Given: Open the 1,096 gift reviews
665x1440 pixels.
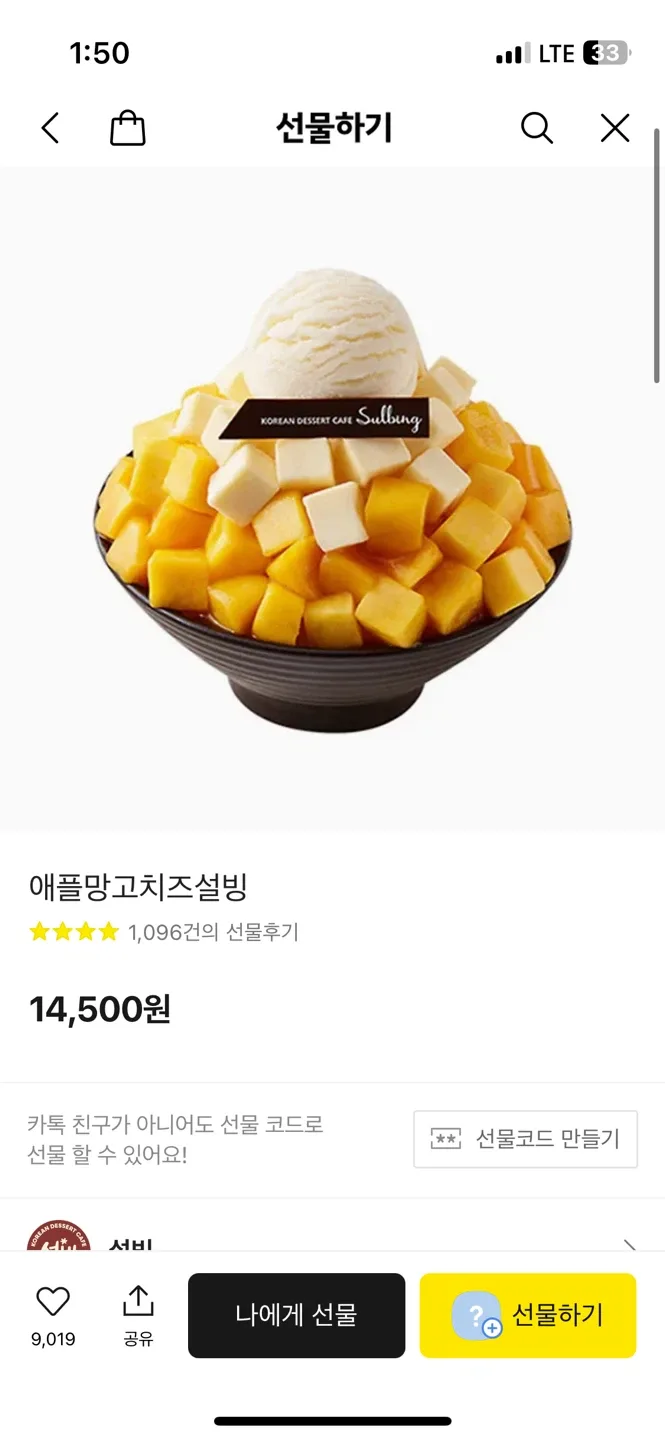Looking at the screenshot, I should [x=212, y=933].
